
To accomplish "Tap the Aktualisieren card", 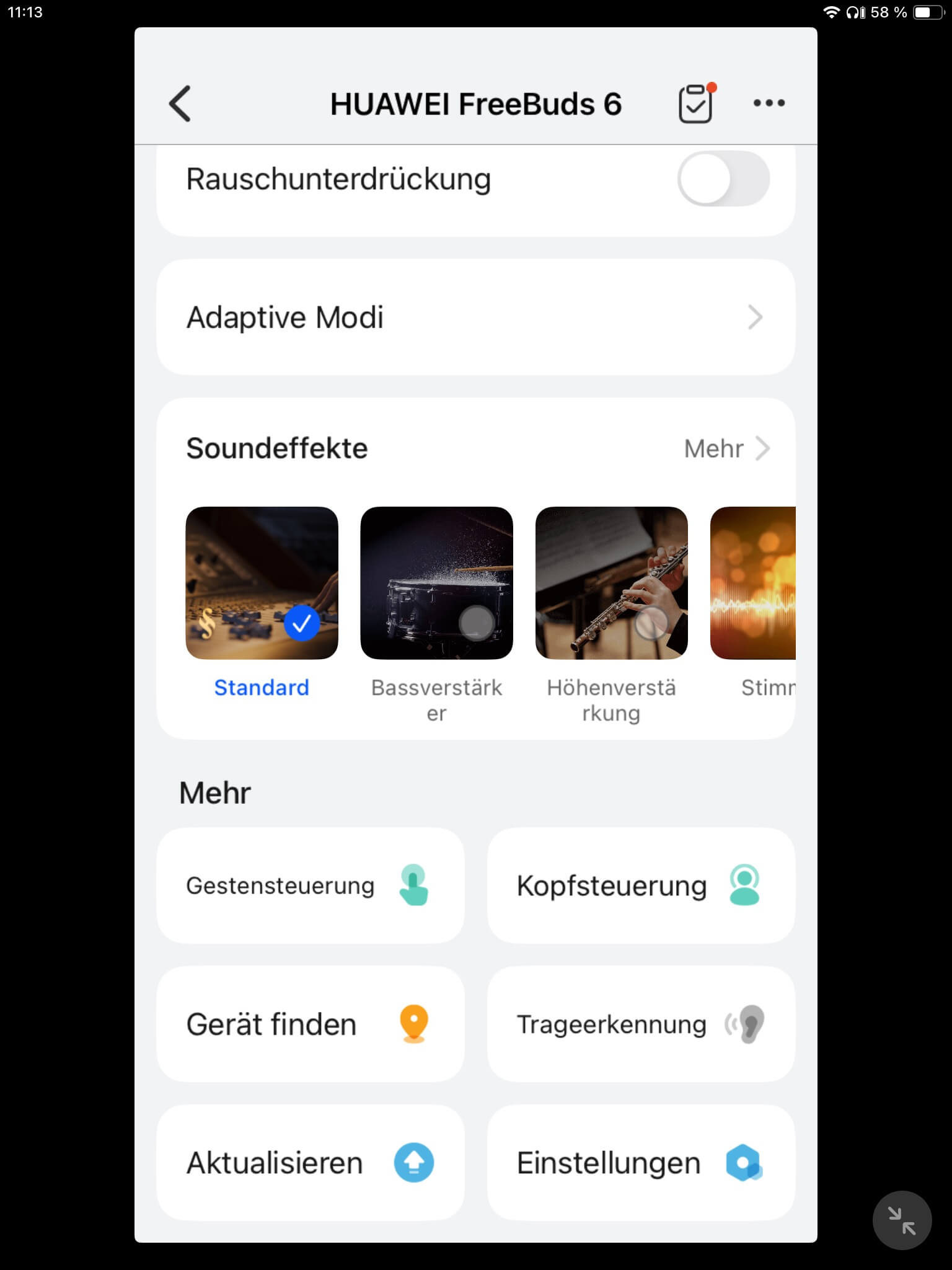I will pyautogui.click(x=310, y=1163).
